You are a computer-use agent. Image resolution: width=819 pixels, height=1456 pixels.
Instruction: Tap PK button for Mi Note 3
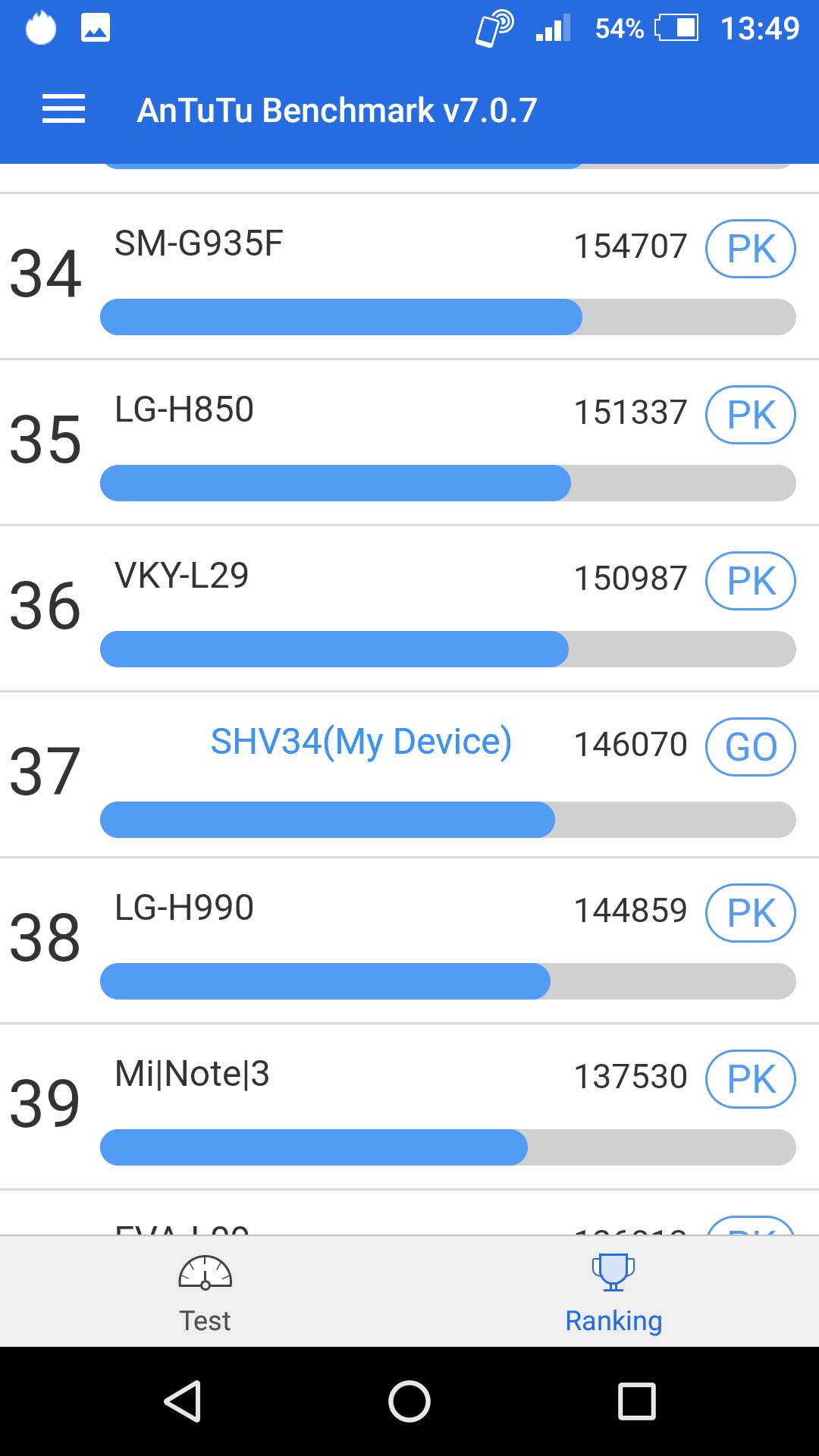(750, 1079)
